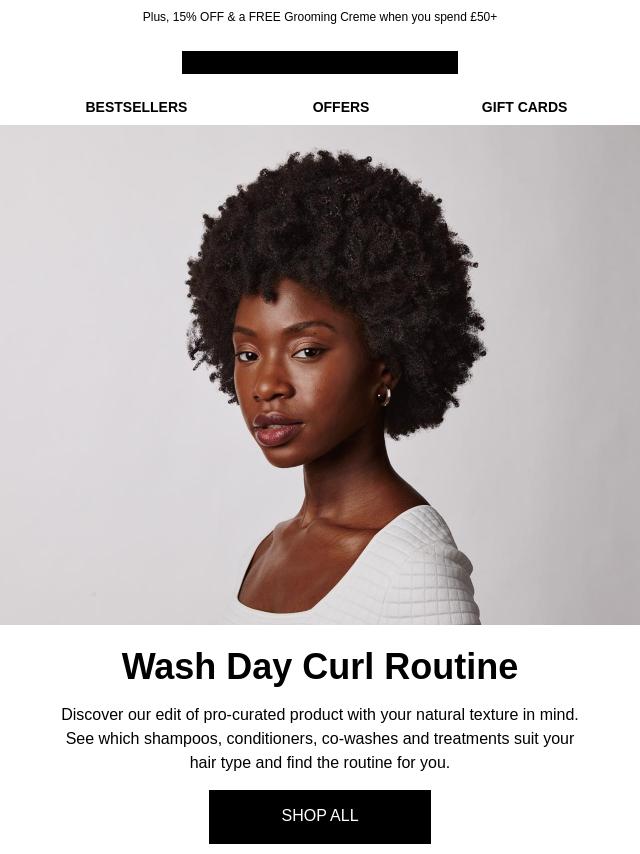The width and height of the screenshot is (640, 854).
Task: Open the Bestsellers section
Action: [x=136, y=107]
